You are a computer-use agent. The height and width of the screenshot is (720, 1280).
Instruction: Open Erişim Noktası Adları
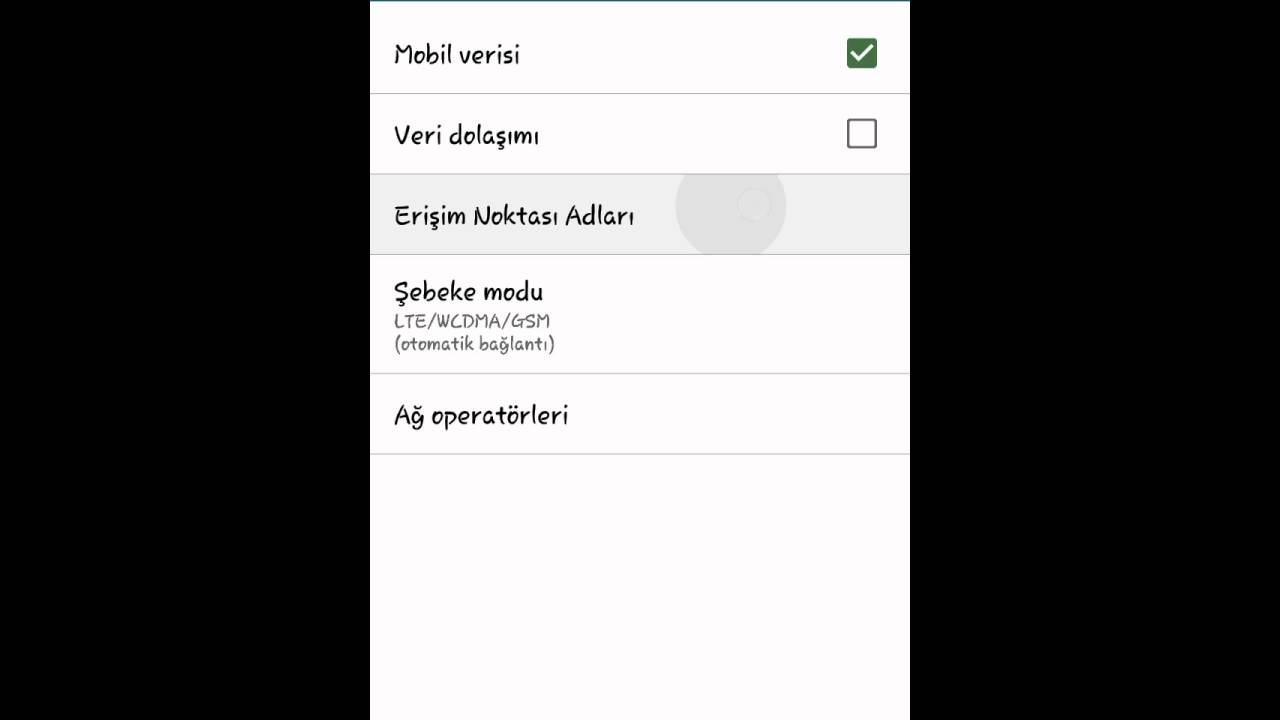pos(514,216)
